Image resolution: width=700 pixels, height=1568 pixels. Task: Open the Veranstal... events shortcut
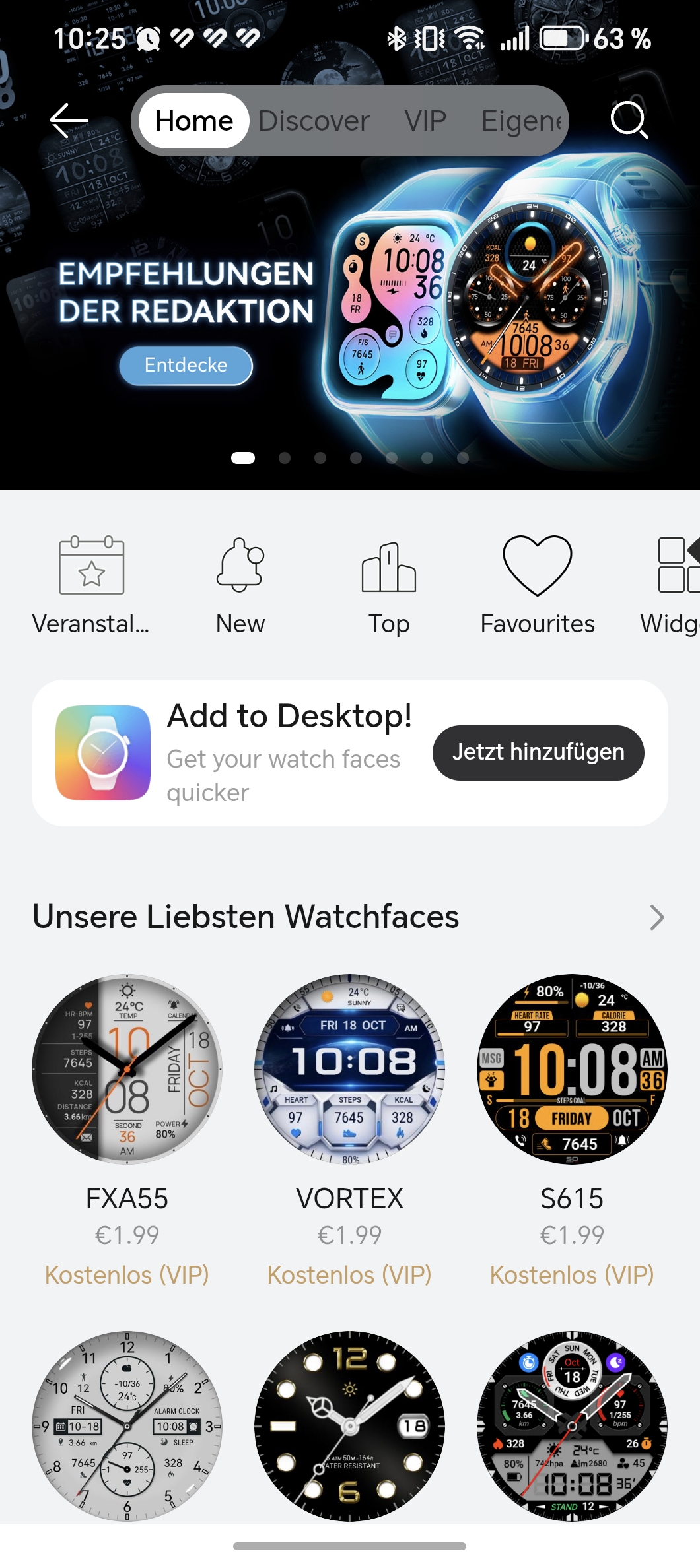[91, 584]
